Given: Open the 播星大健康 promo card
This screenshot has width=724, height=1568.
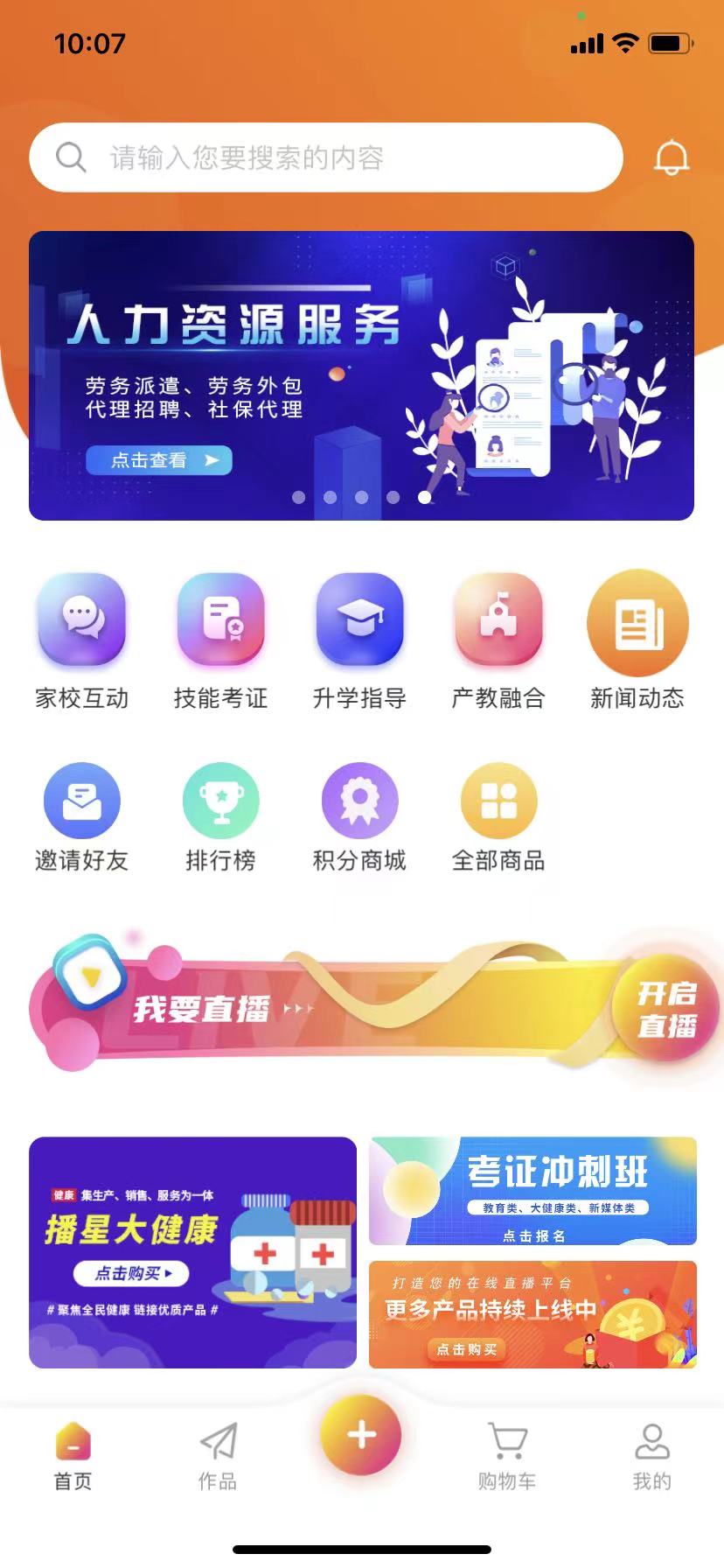Looking at the screenshot, I should coord(192,1252).
